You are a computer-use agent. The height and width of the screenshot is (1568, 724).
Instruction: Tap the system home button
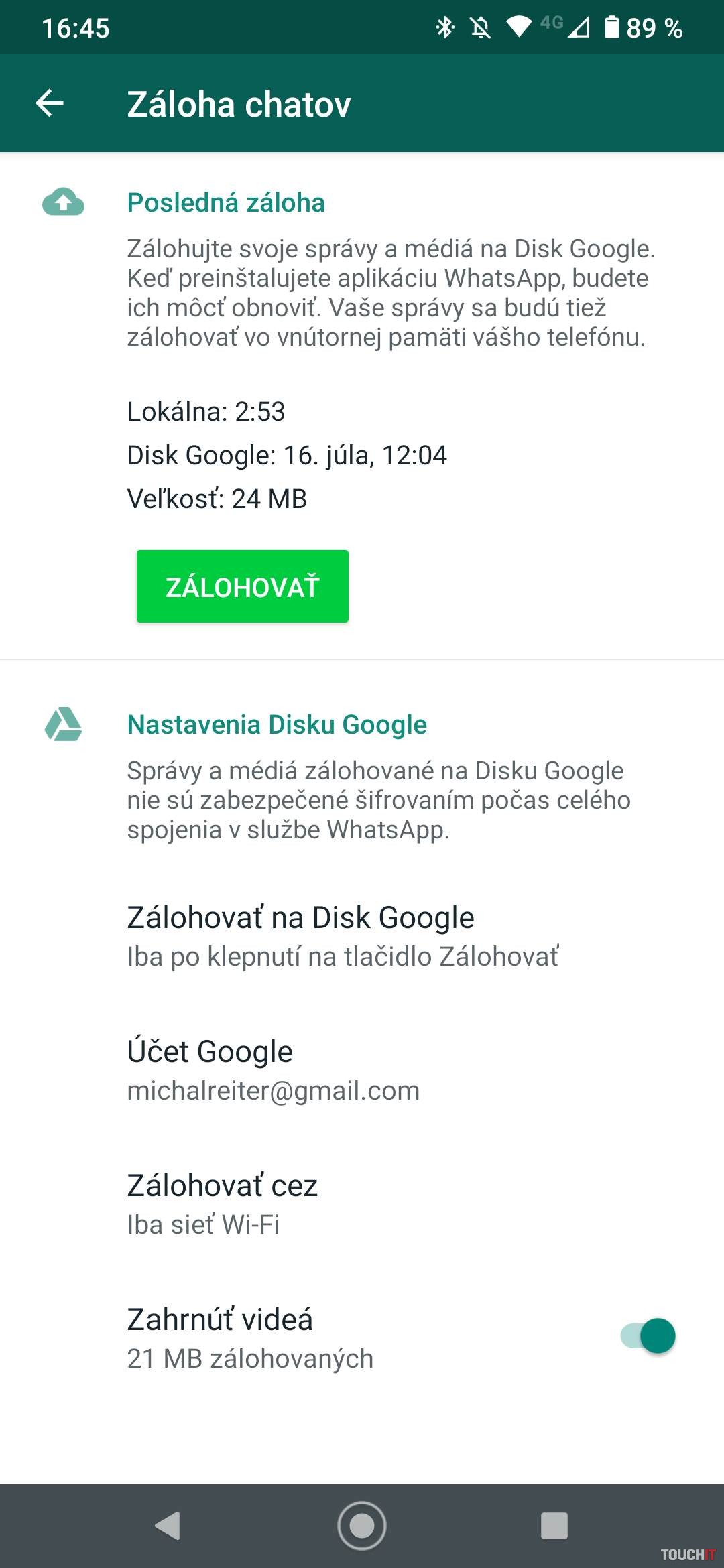[362, 1526]
